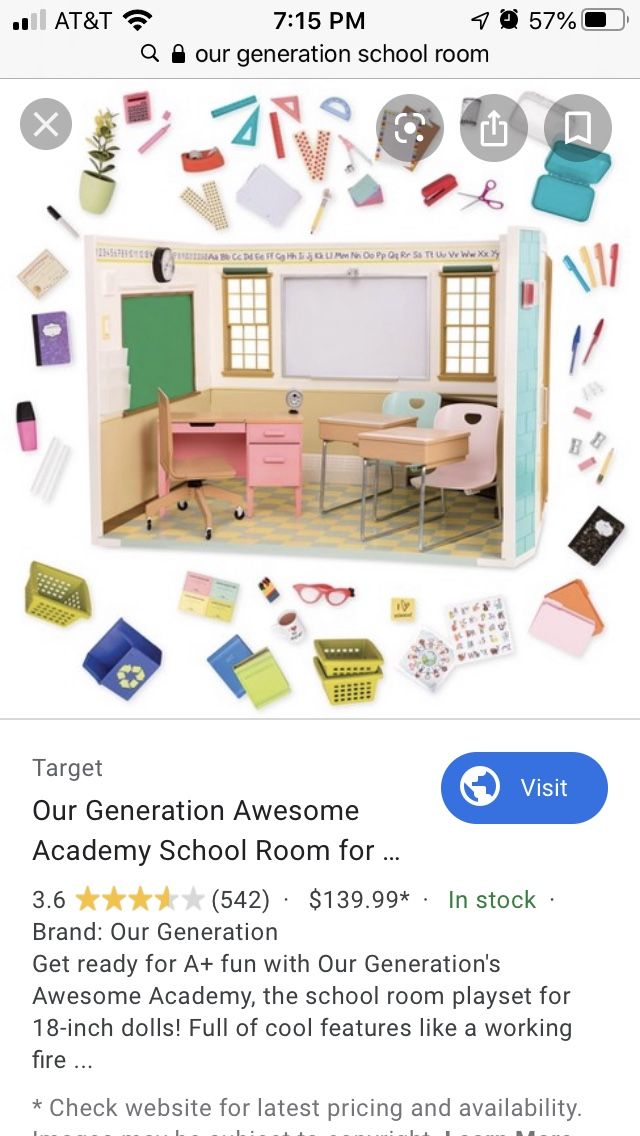Open the Our Generation Awesome Academy title
The height and width of the screenshot is (1136, 640).
coord(216,830)
